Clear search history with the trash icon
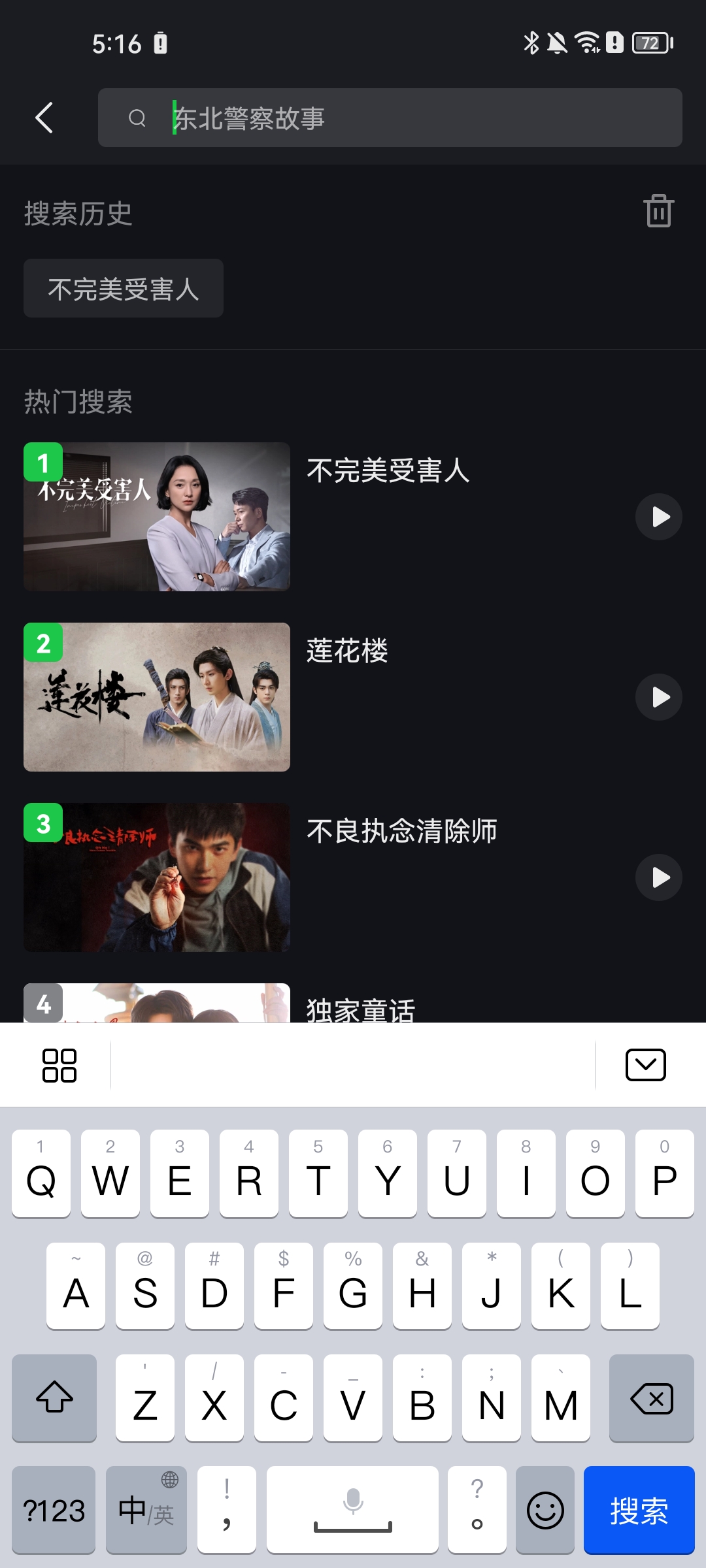 coord(658,211)
